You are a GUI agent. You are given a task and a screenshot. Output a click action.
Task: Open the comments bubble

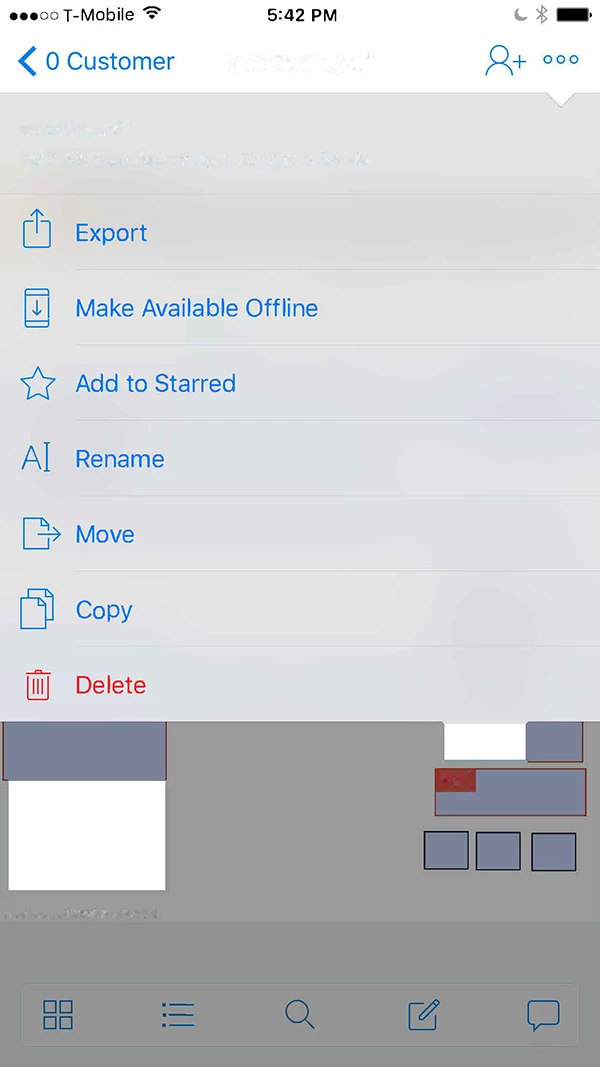pyautogui.click(x=542, y=1015)
